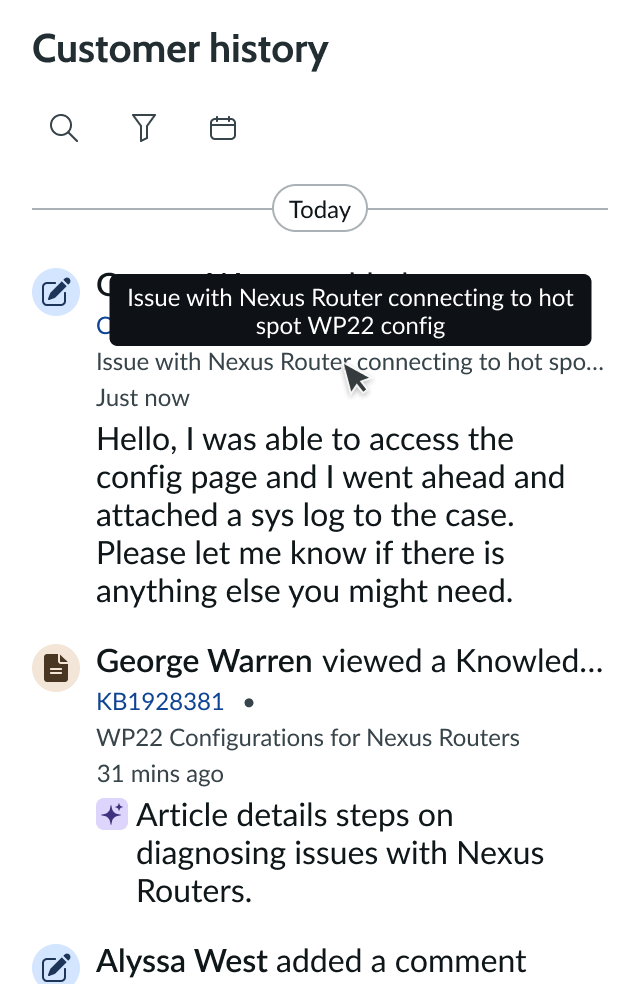The image size is (640, 984).
Task: Open George Warren's viewed Knowledge entry
Action: (349, 662)
